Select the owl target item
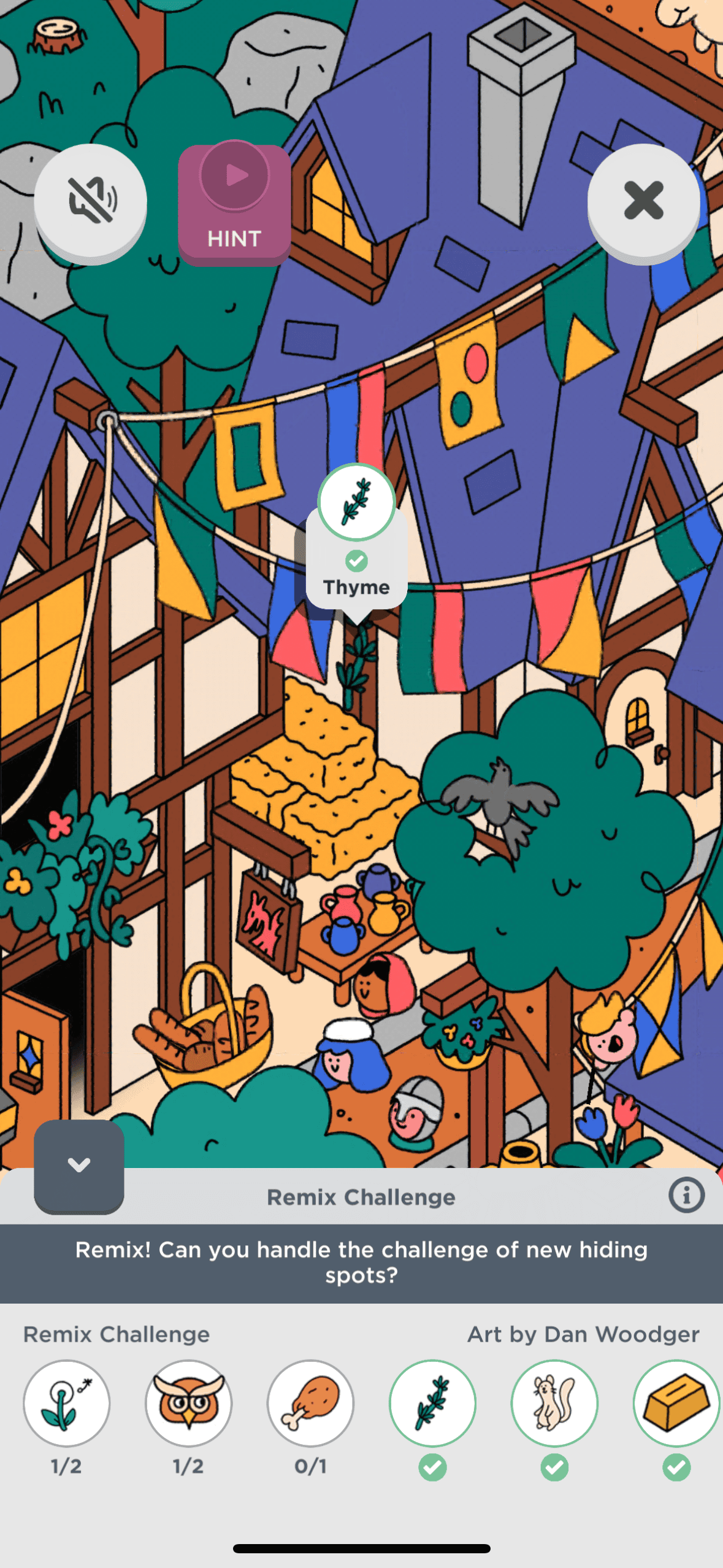This screenshot has width=723, height=1568. (x=188, y=1402)
